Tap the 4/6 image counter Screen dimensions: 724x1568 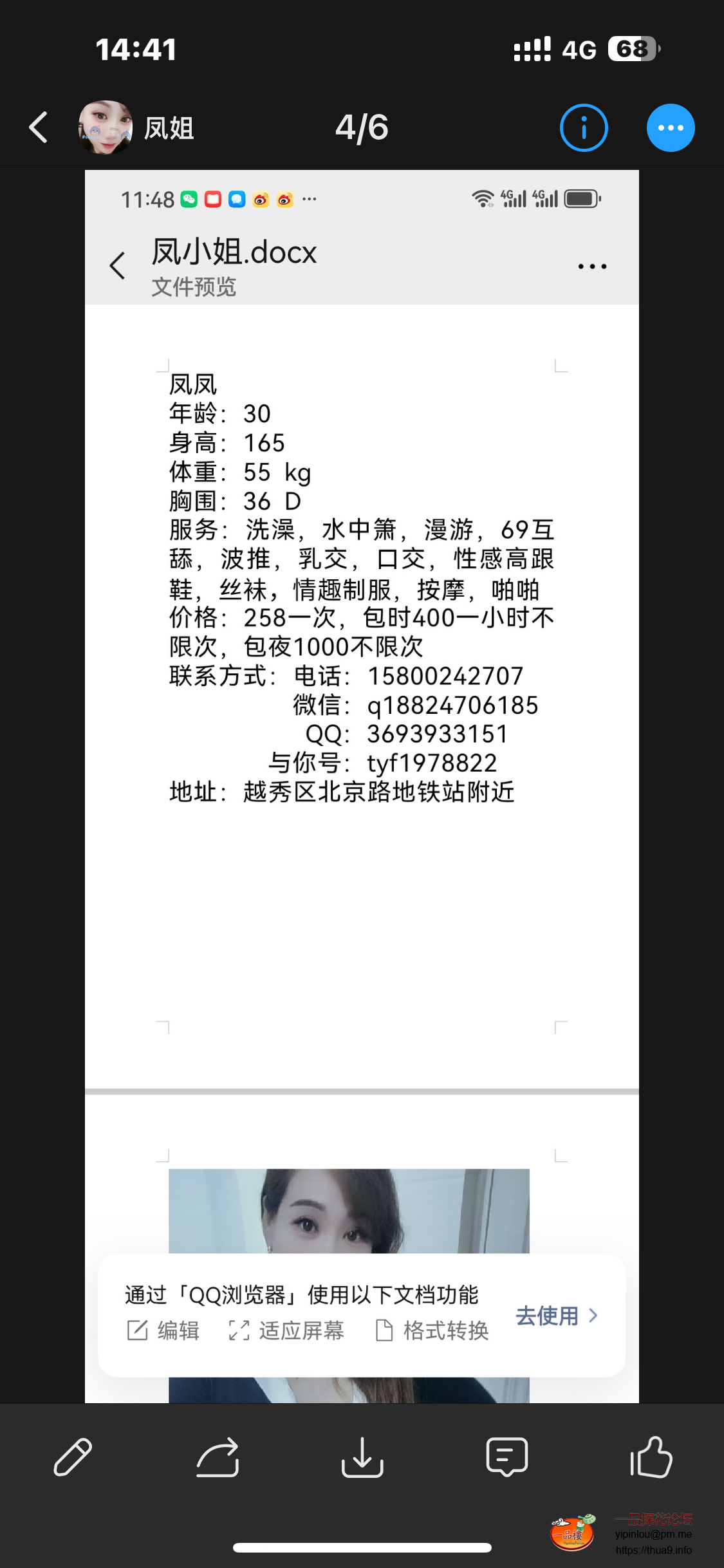pyautogui.click(x=362, y=127)
